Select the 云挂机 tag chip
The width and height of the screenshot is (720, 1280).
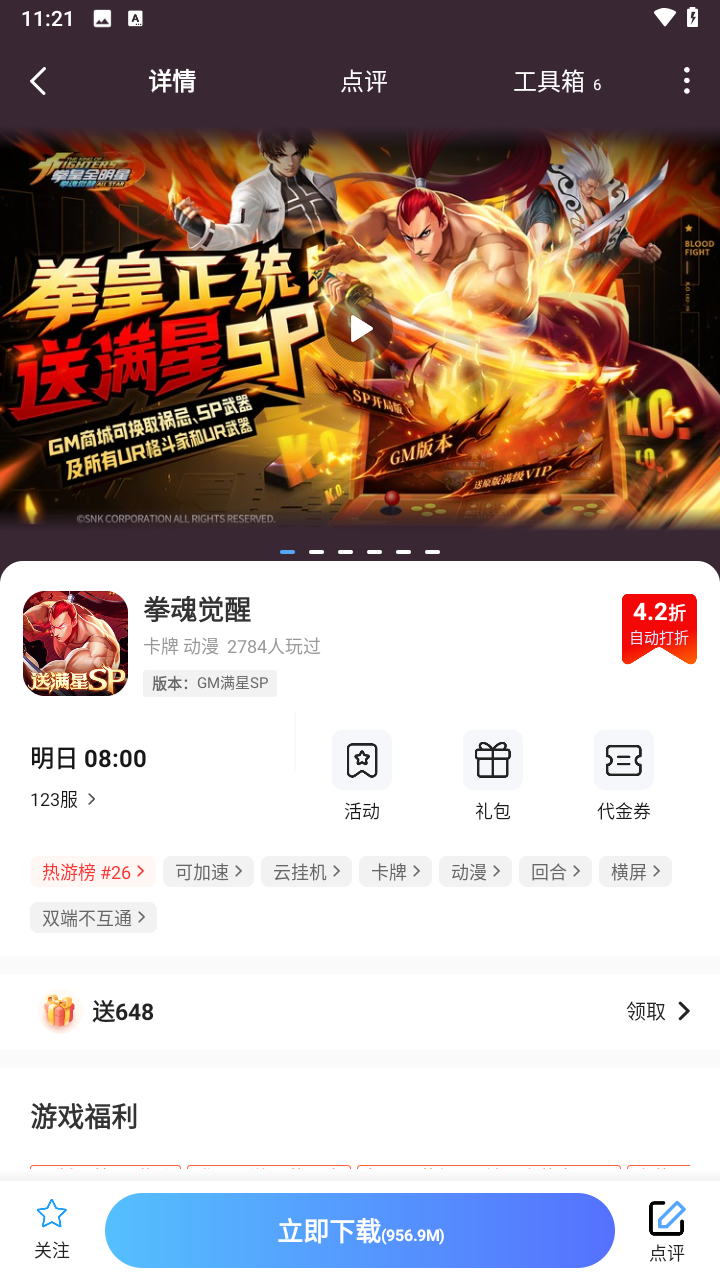point(306,872)
